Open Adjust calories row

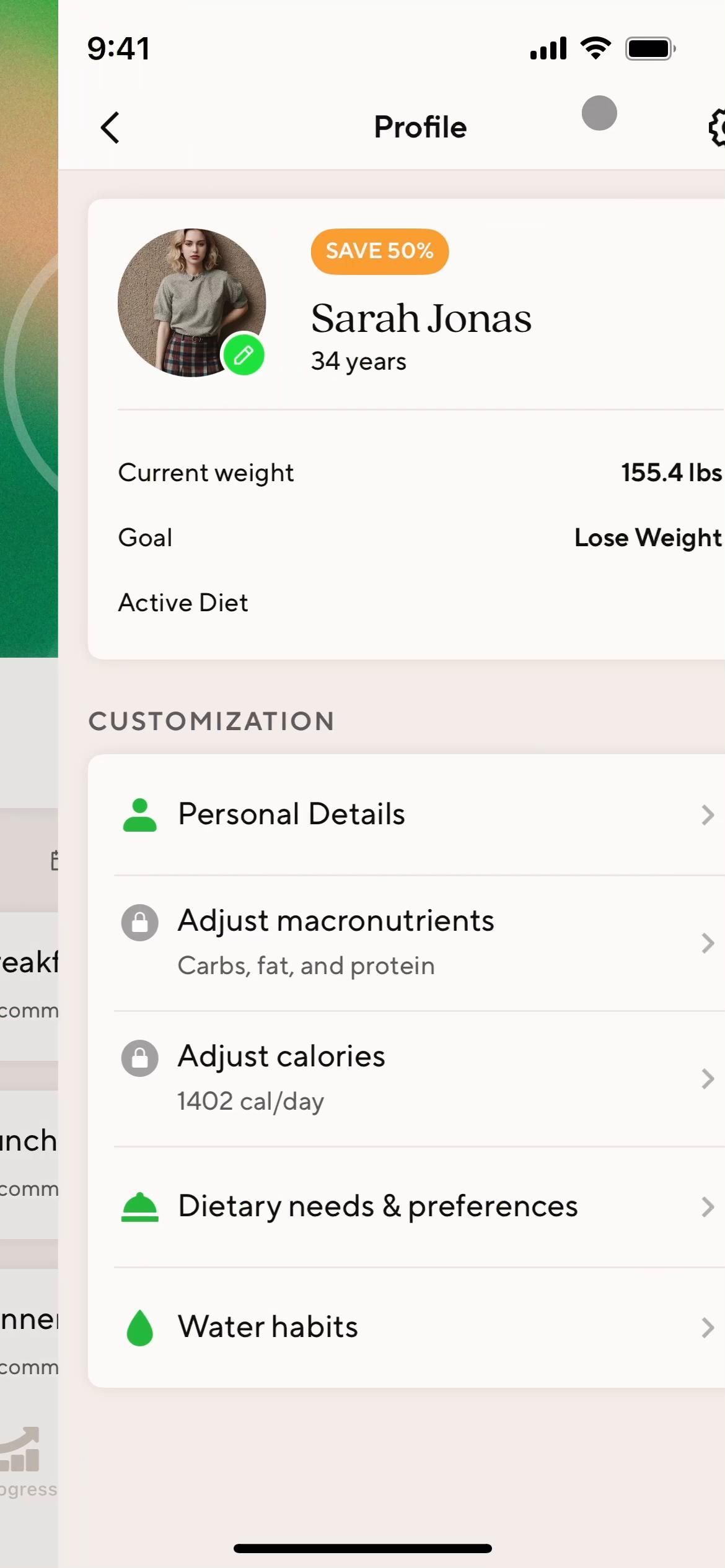(x=409, y=1078)
